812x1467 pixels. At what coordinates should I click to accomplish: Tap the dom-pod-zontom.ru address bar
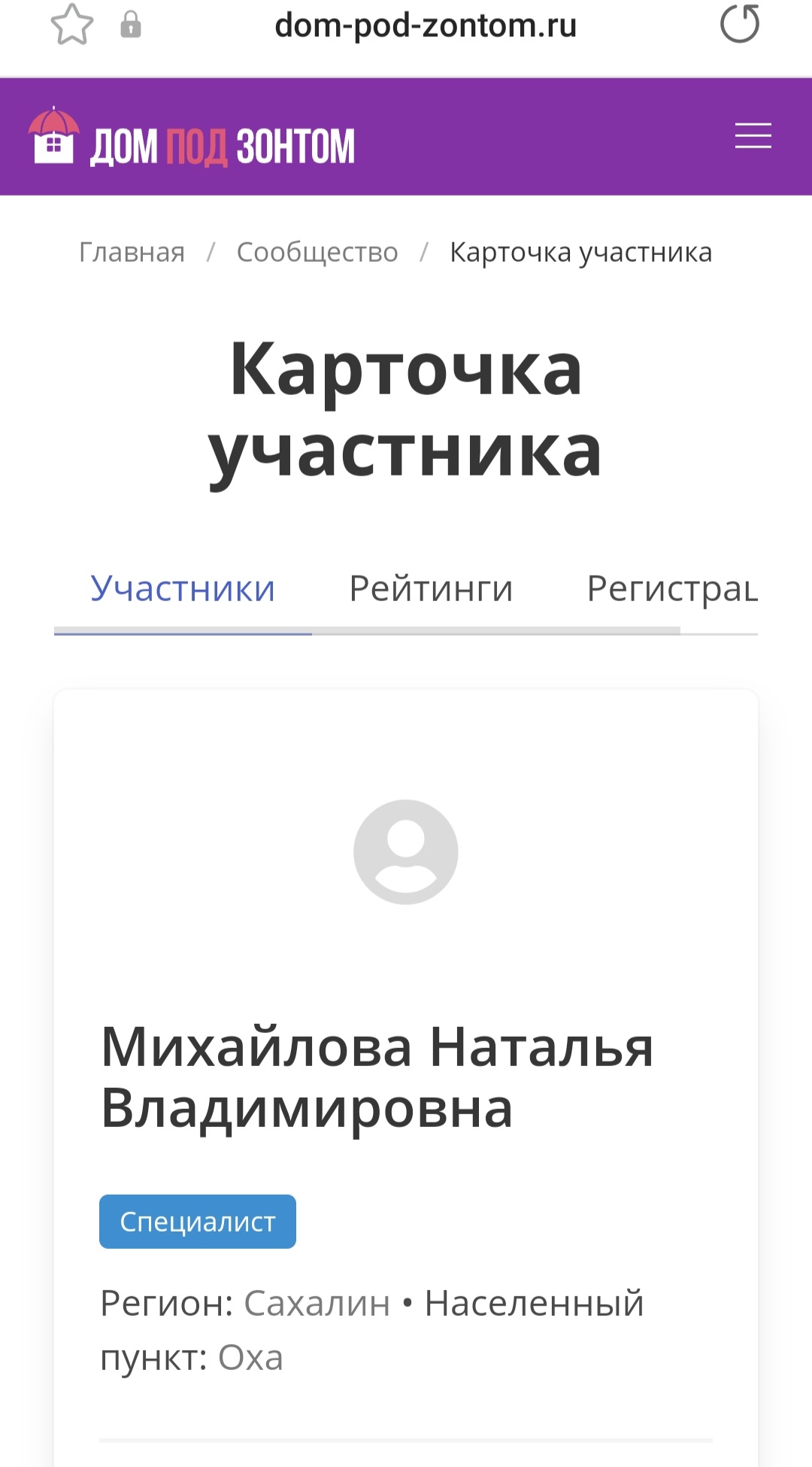tap(426, 26)
